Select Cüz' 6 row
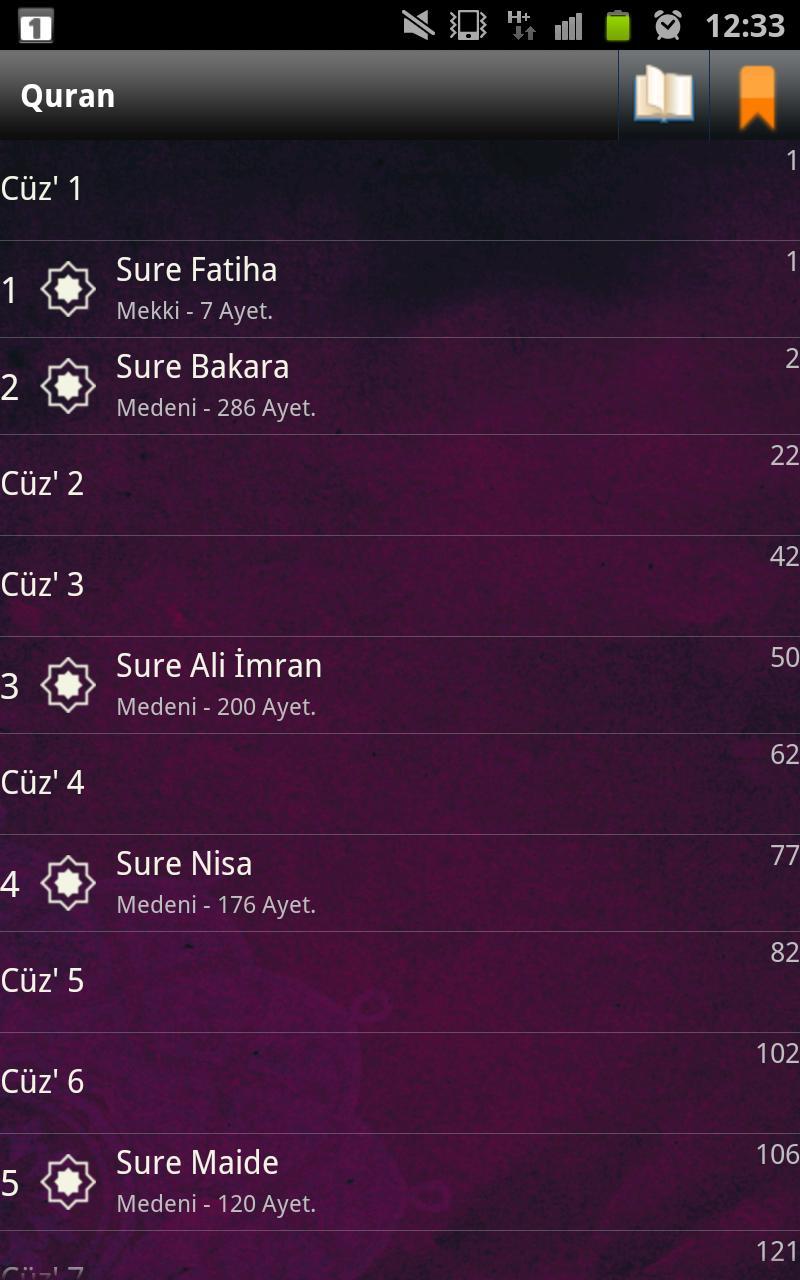 coord(400,1083)
